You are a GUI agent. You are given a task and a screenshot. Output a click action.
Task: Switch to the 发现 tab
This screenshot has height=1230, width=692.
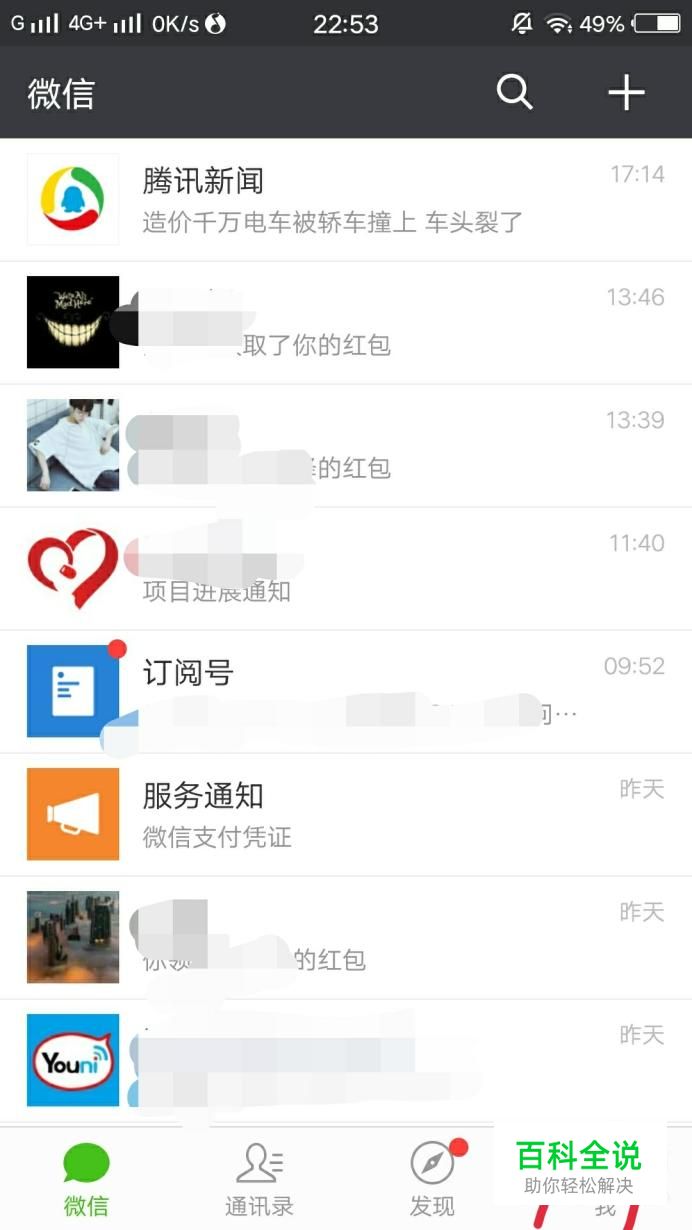[432, 1180]
